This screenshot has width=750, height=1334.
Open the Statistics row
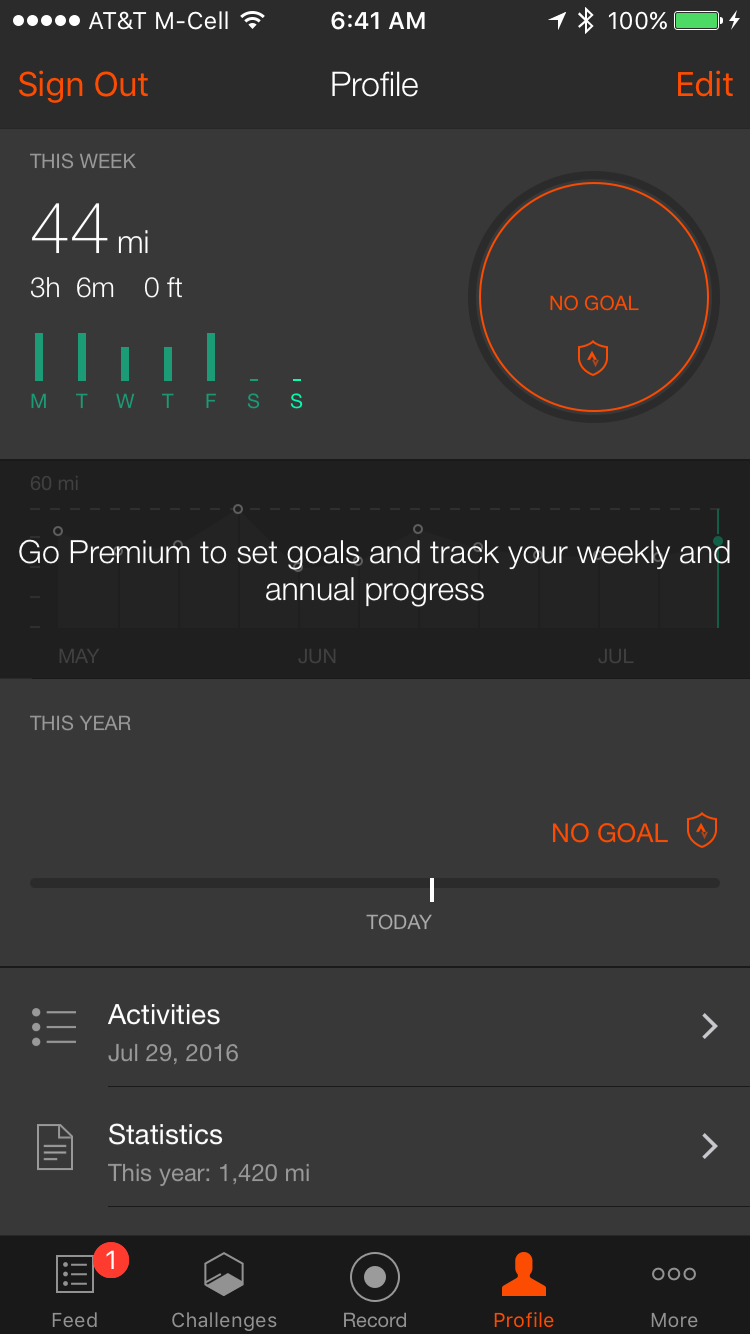tap(375, 1147)
